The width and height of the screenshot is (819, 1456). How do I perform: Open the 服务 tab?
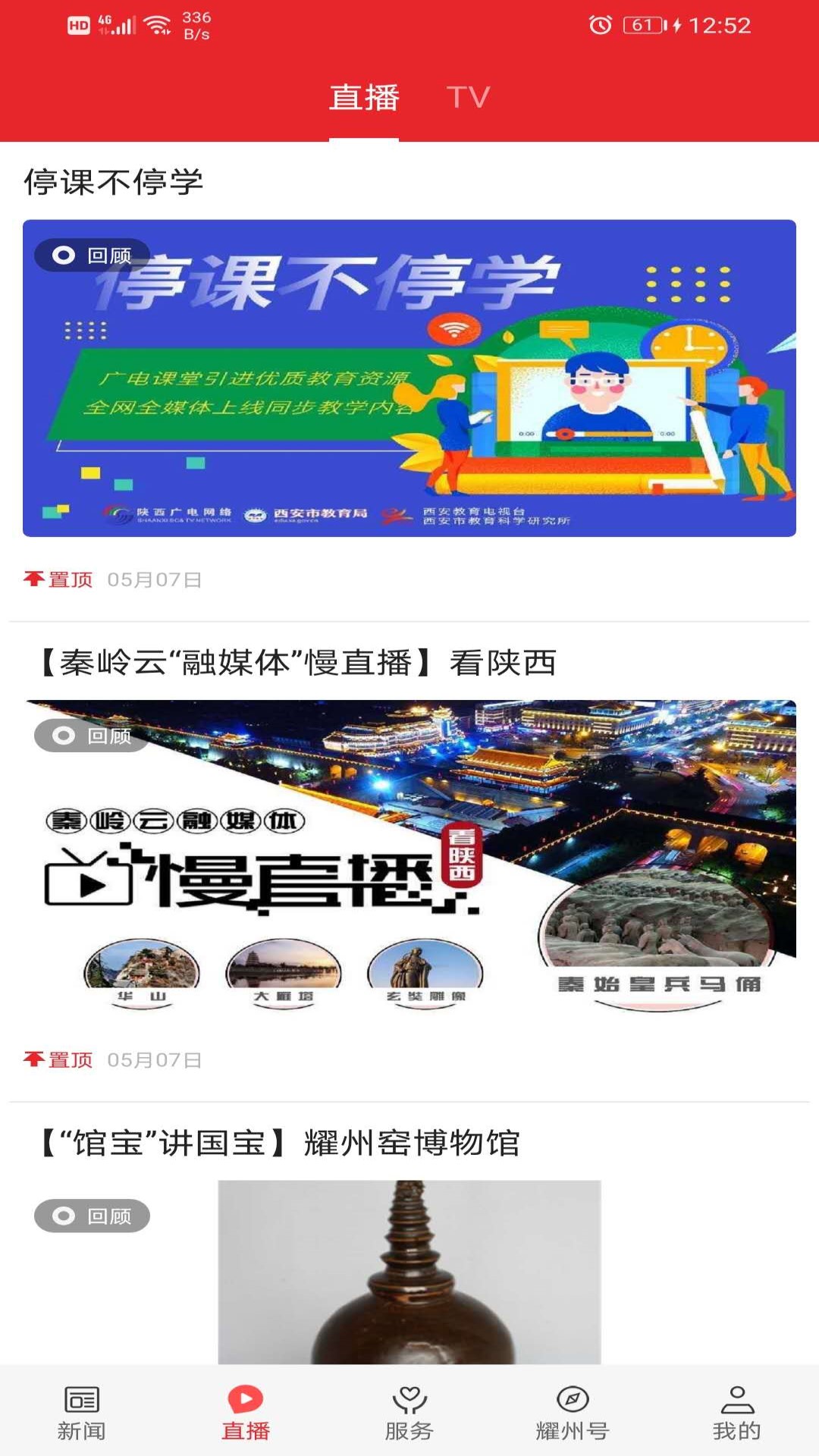point(409,1412)
